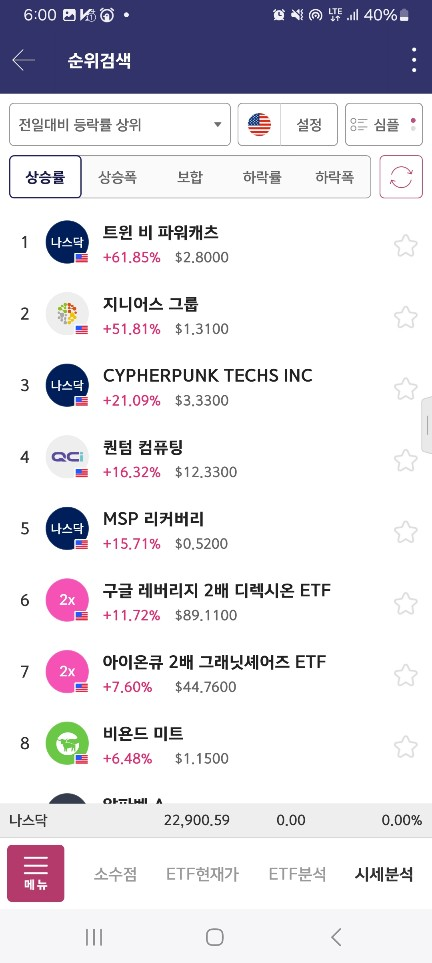The height and width of the screenshot is (963, 432).
Task: Go to ETF현재가 in bottom bar
Action: click(x=202, y=874)
